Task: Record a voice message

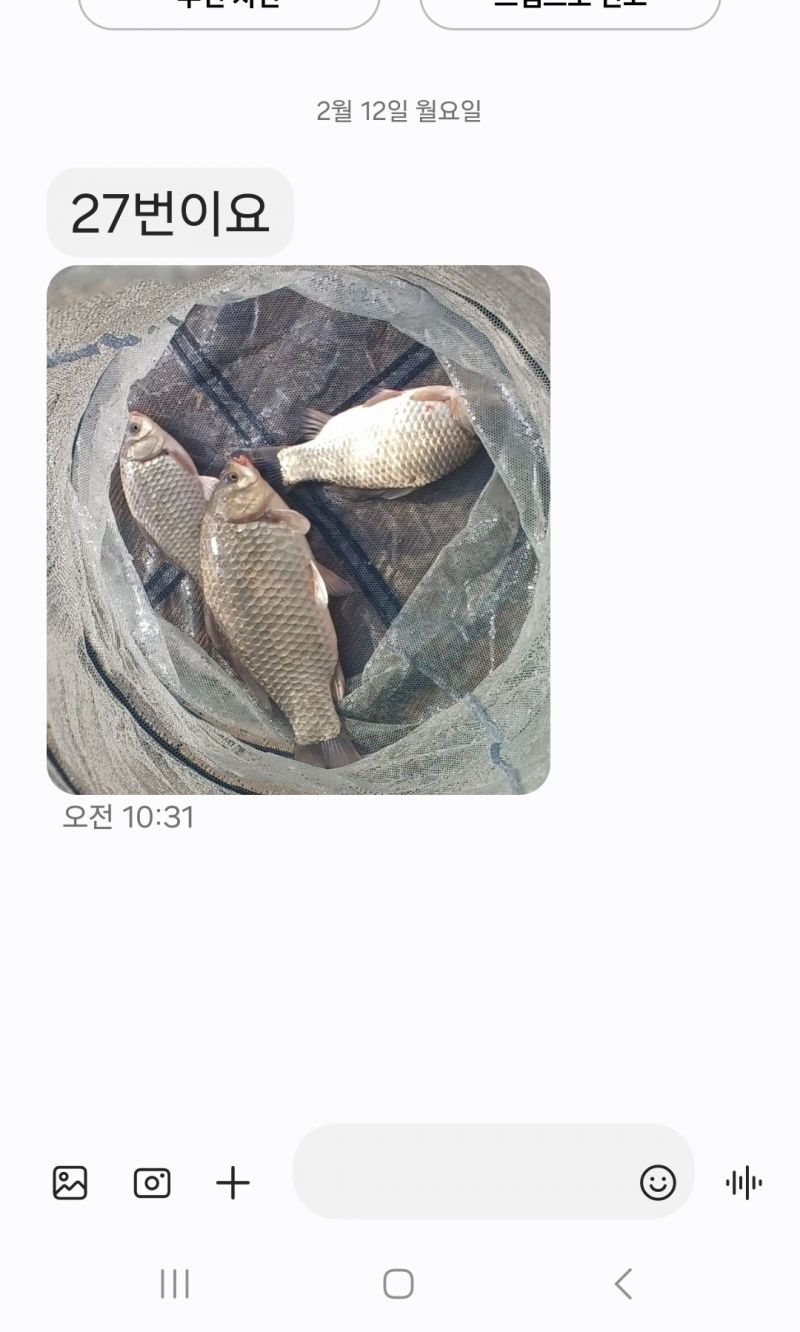Action: [x=744, y=1183]
